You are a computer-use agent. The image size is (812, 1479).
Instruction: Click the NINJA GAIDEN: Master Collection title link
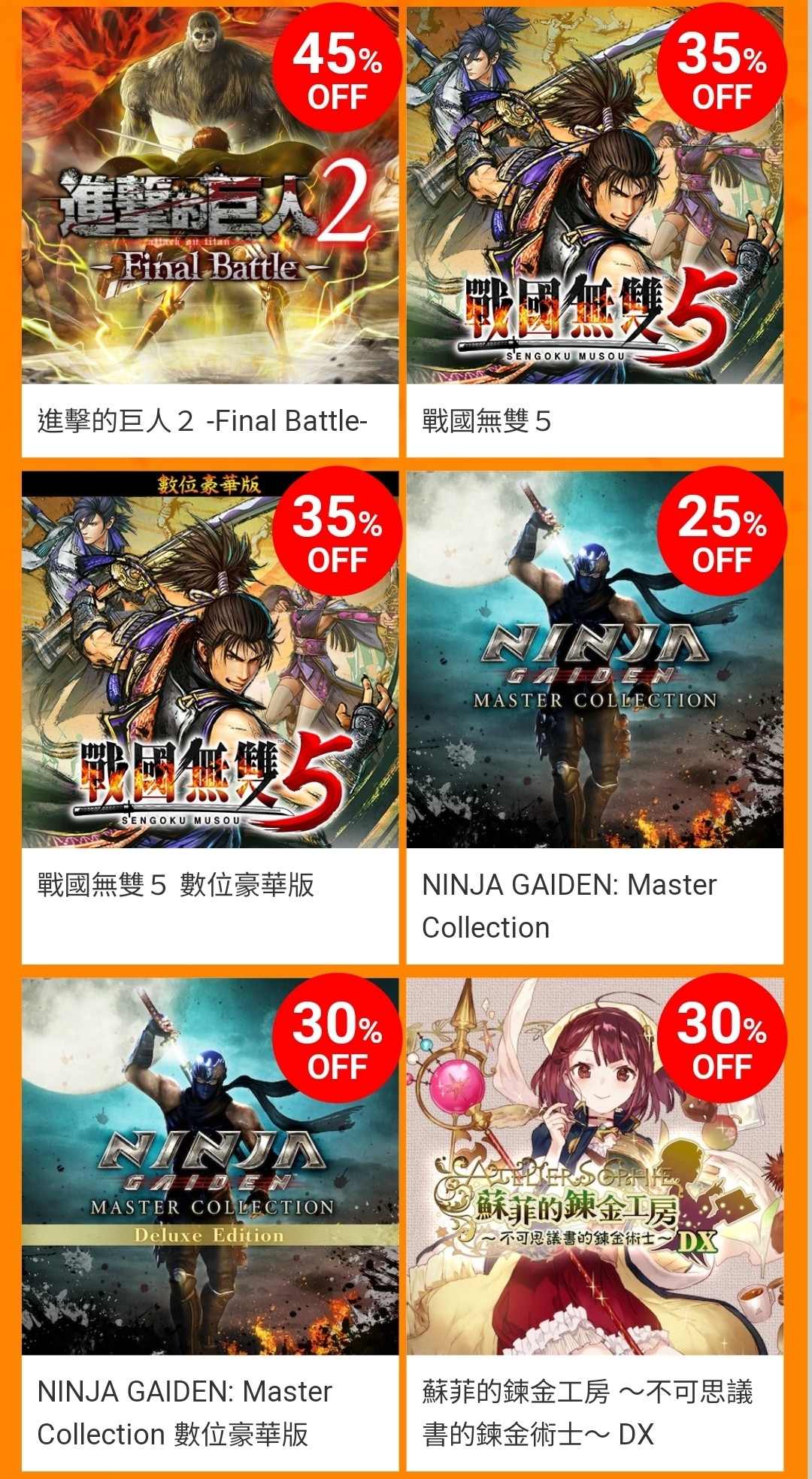point(568,906)
